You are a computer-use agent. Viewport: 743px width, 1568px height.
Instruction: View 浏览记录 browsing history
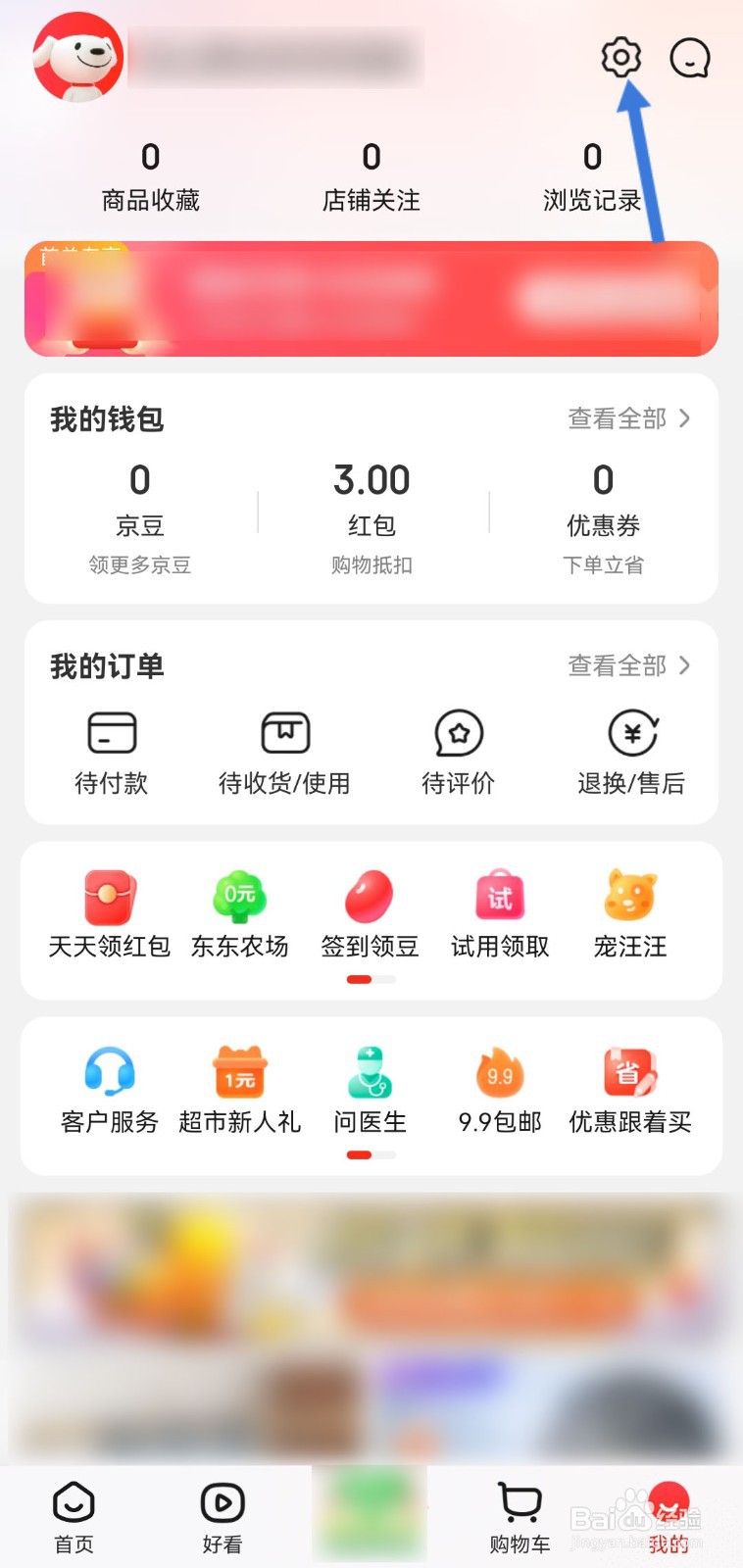[x=592, y=177]
